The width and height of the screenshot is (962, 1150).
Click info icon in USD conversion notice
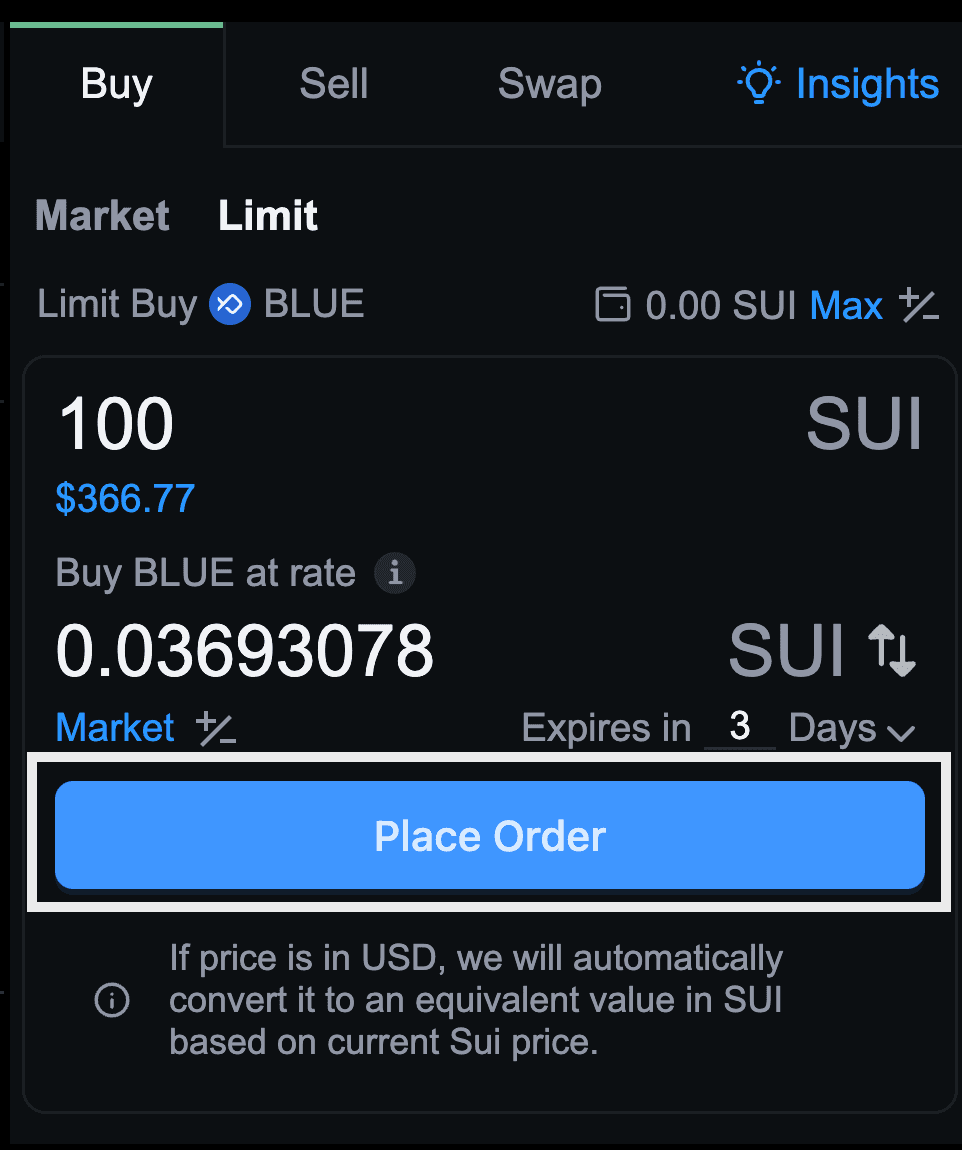[112, 1000]
